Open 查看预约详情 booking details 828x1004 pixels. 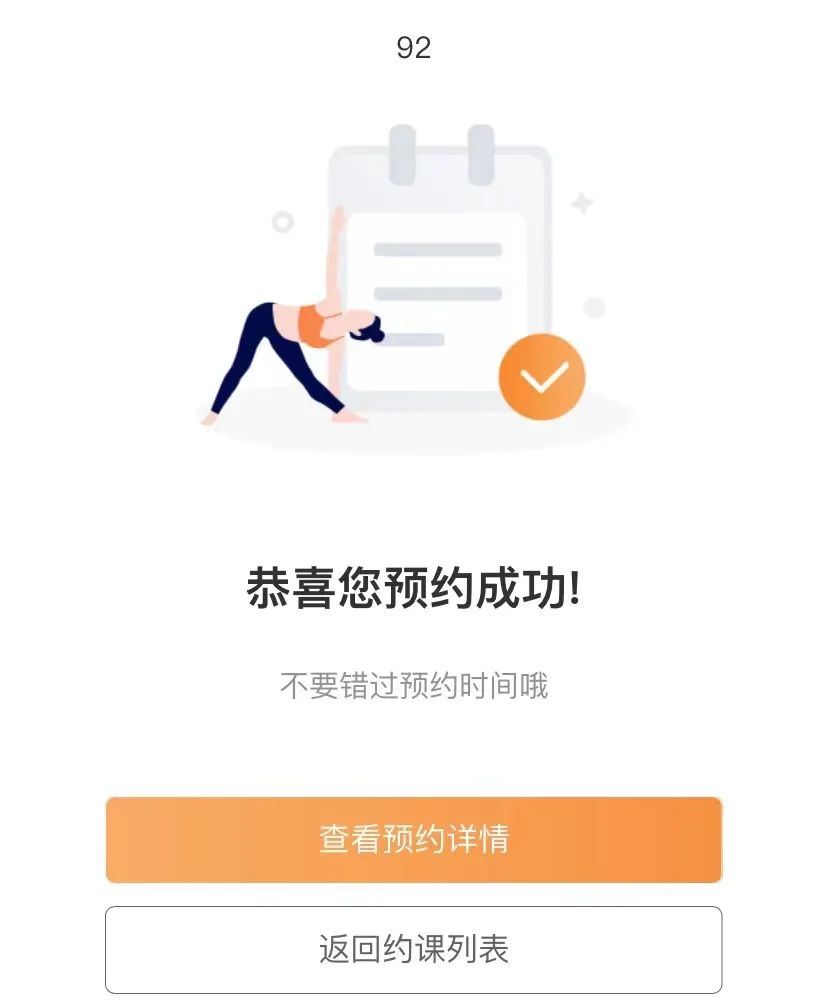pos(413,839)
